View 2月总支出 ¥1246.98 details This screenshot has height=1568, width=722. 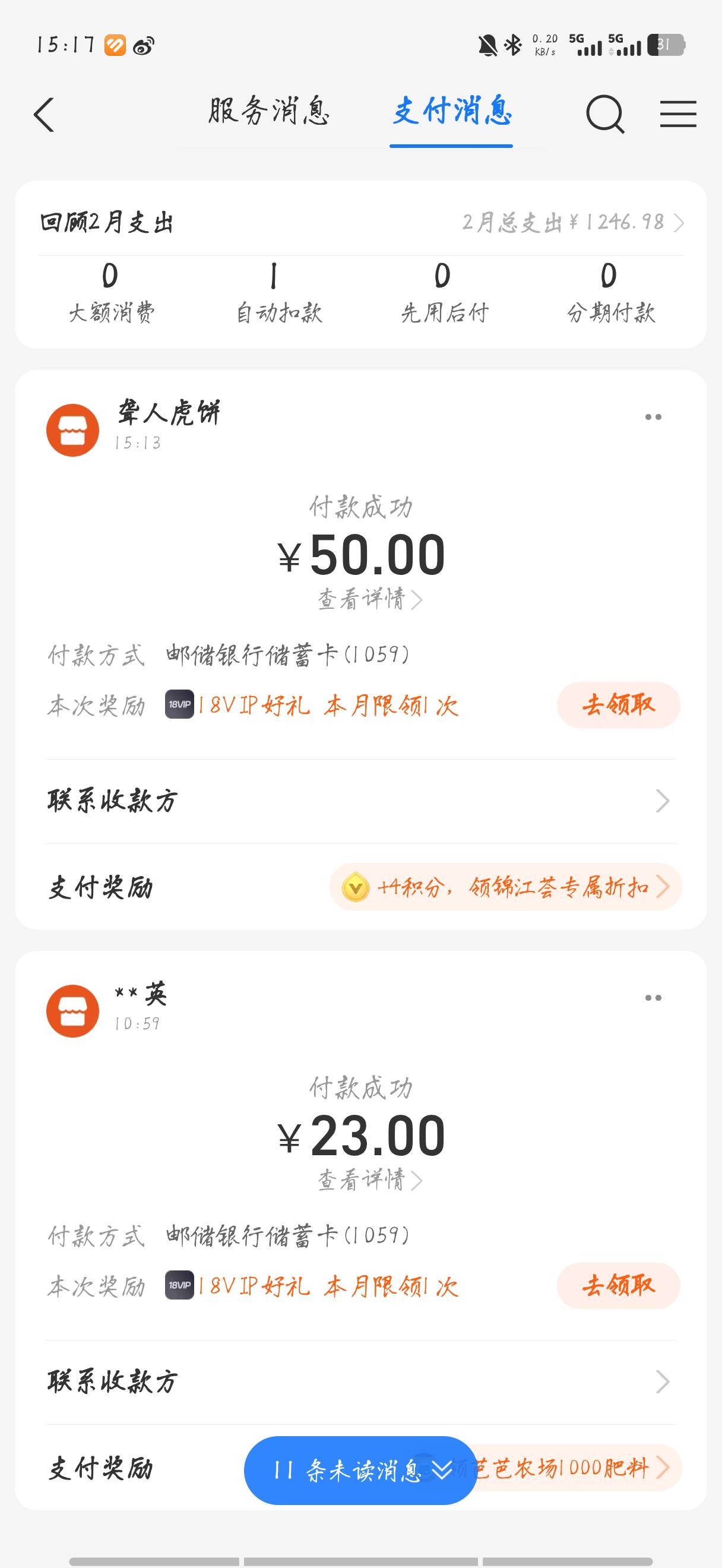[573, 222]
